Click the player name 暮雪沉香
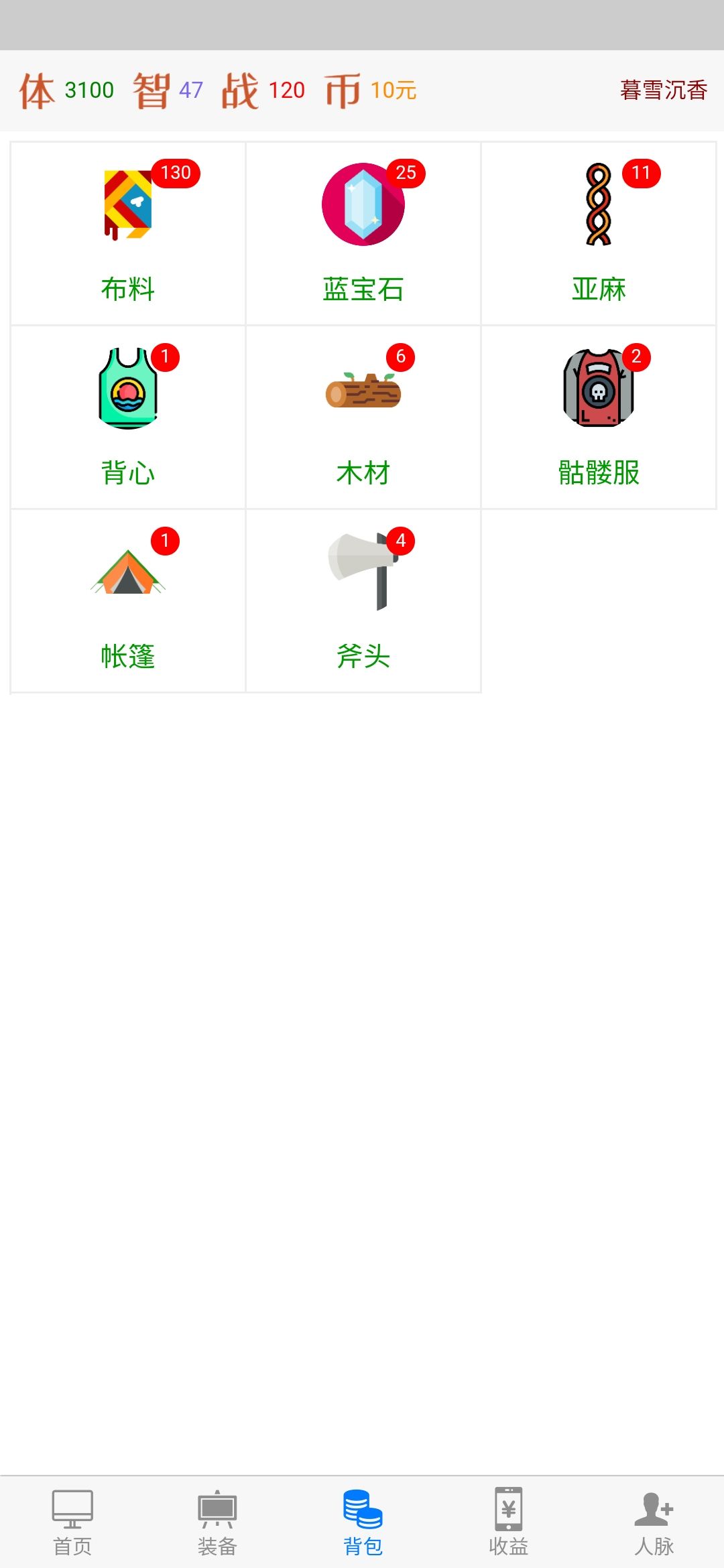This screenshot has height=1568, width=724. click(662, 90)
